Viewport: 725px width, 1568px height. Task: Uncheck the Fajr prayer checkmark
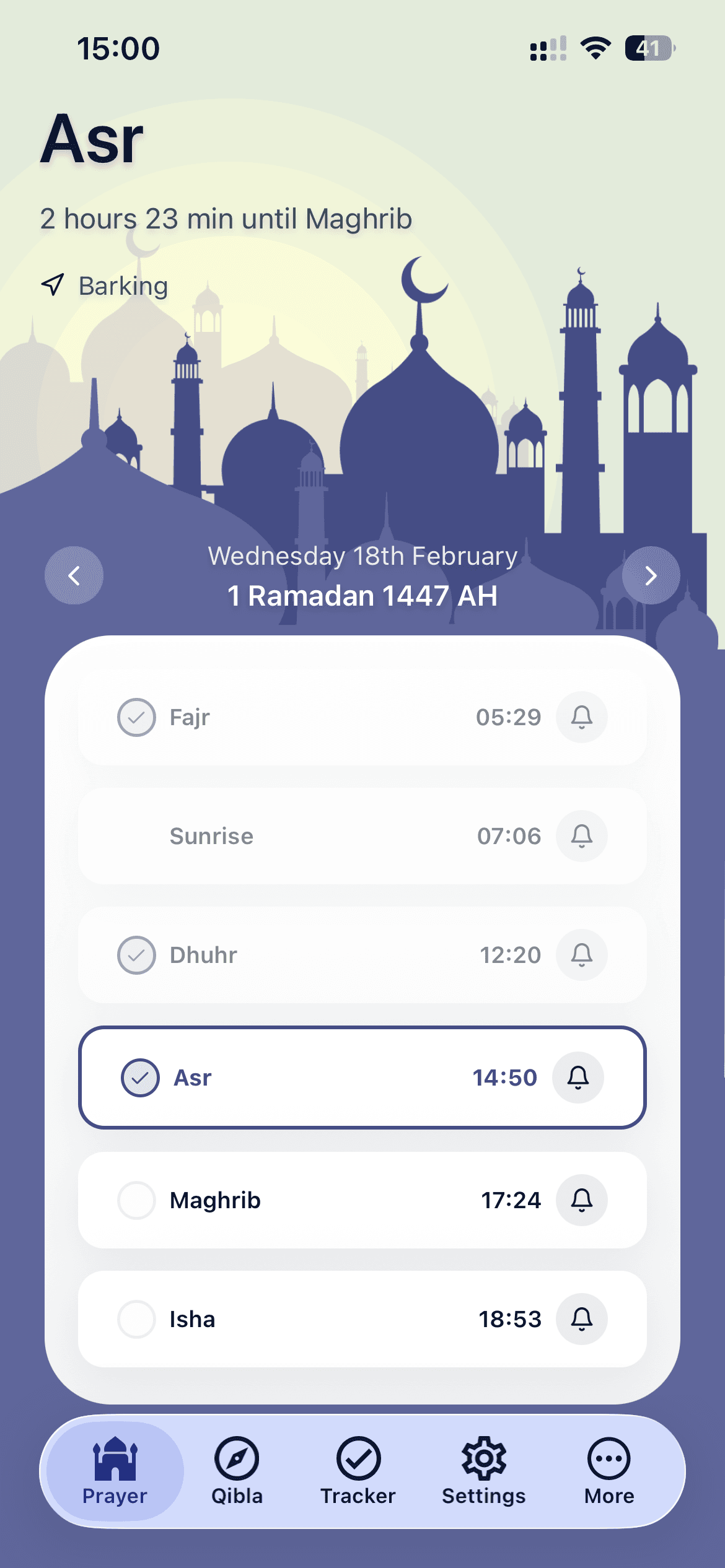[x=136, y=717]
